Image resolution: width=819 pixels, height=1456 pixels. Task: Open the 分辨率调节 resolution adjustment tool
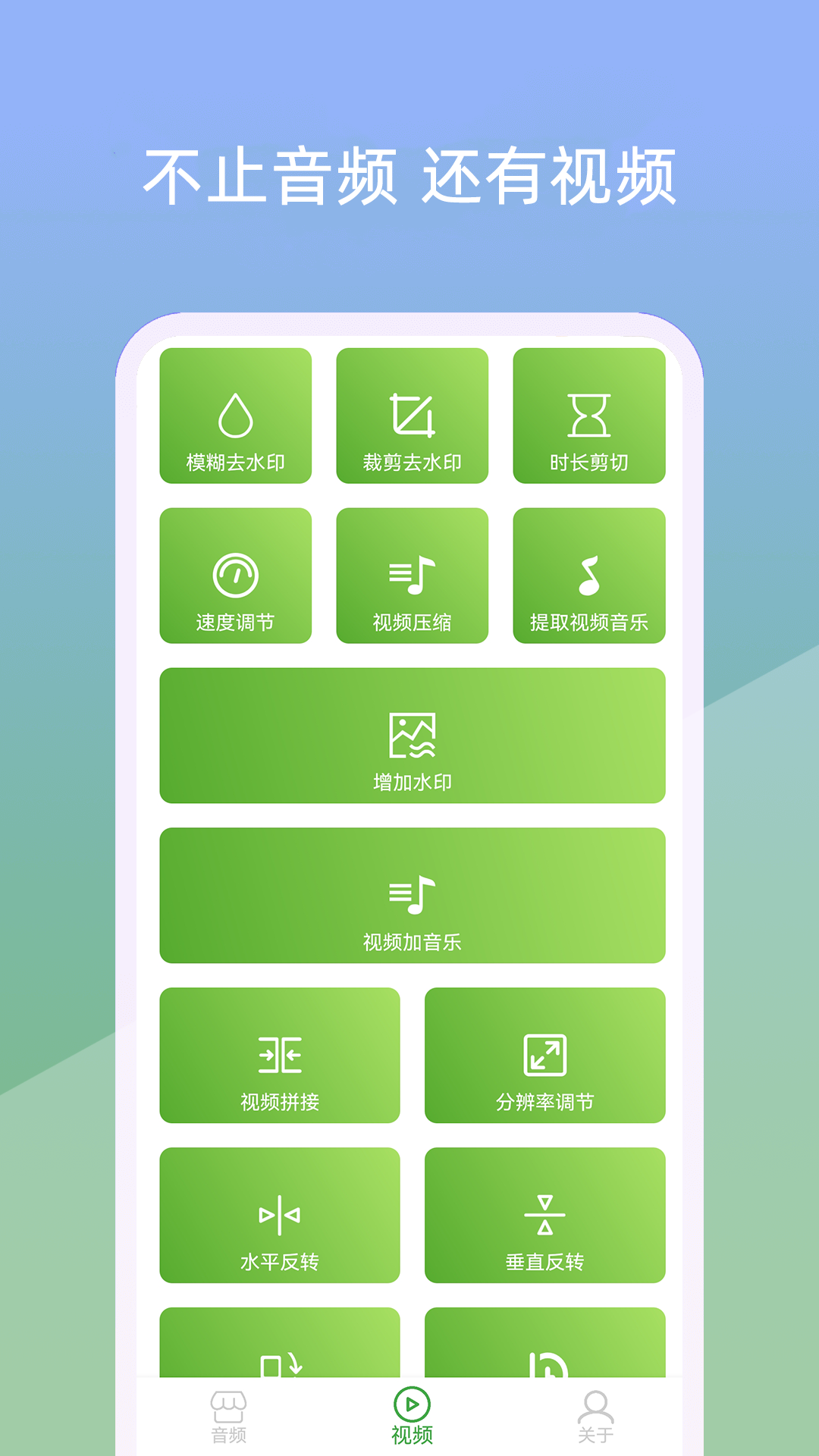click(x=546, y=1056)
